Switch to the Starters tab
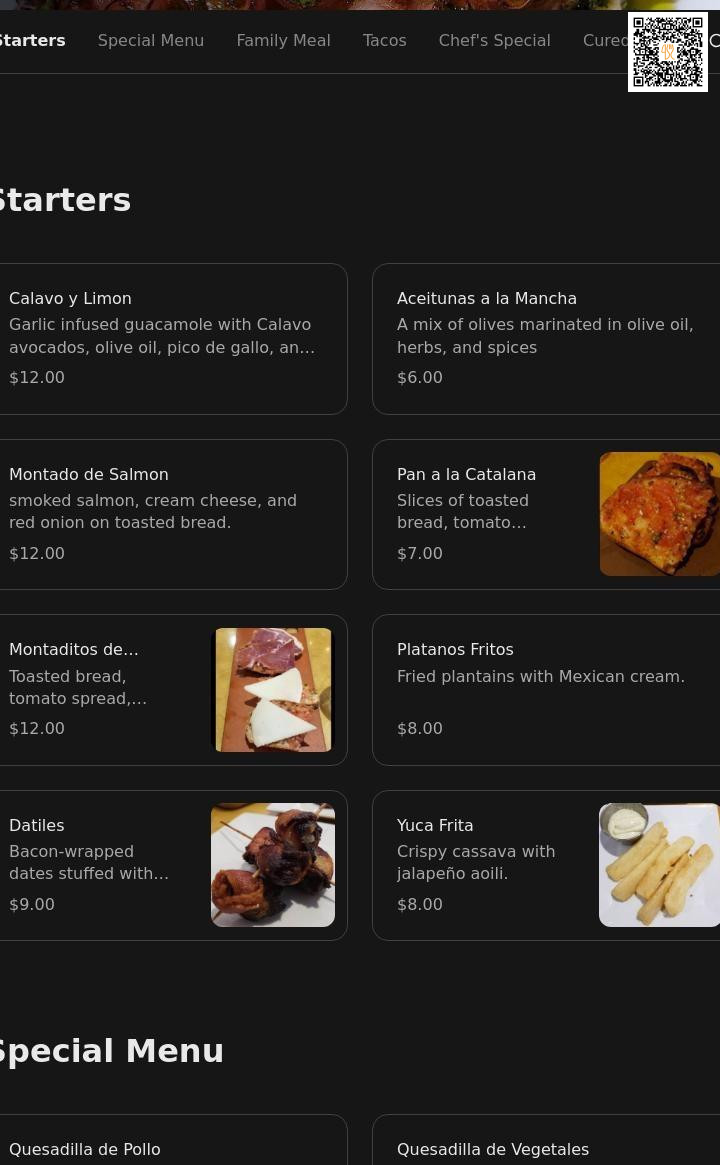Screen dimensions: 720x1165 32,41
